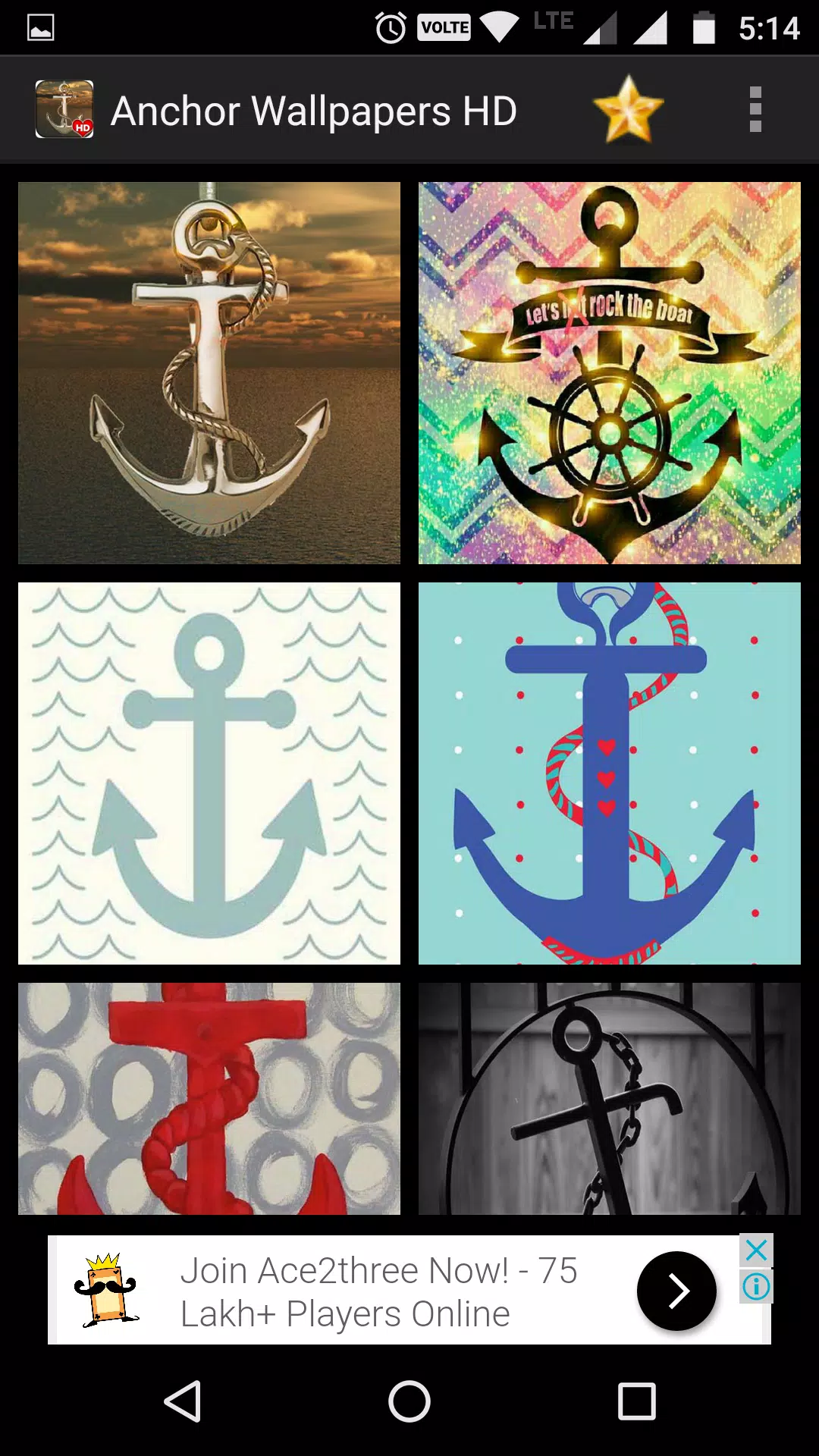Image resolution: width=819 pixels, height=1456 pixels.
Task: Open the Anchor Wallpapers HD app icon
Action: point(64,110)
